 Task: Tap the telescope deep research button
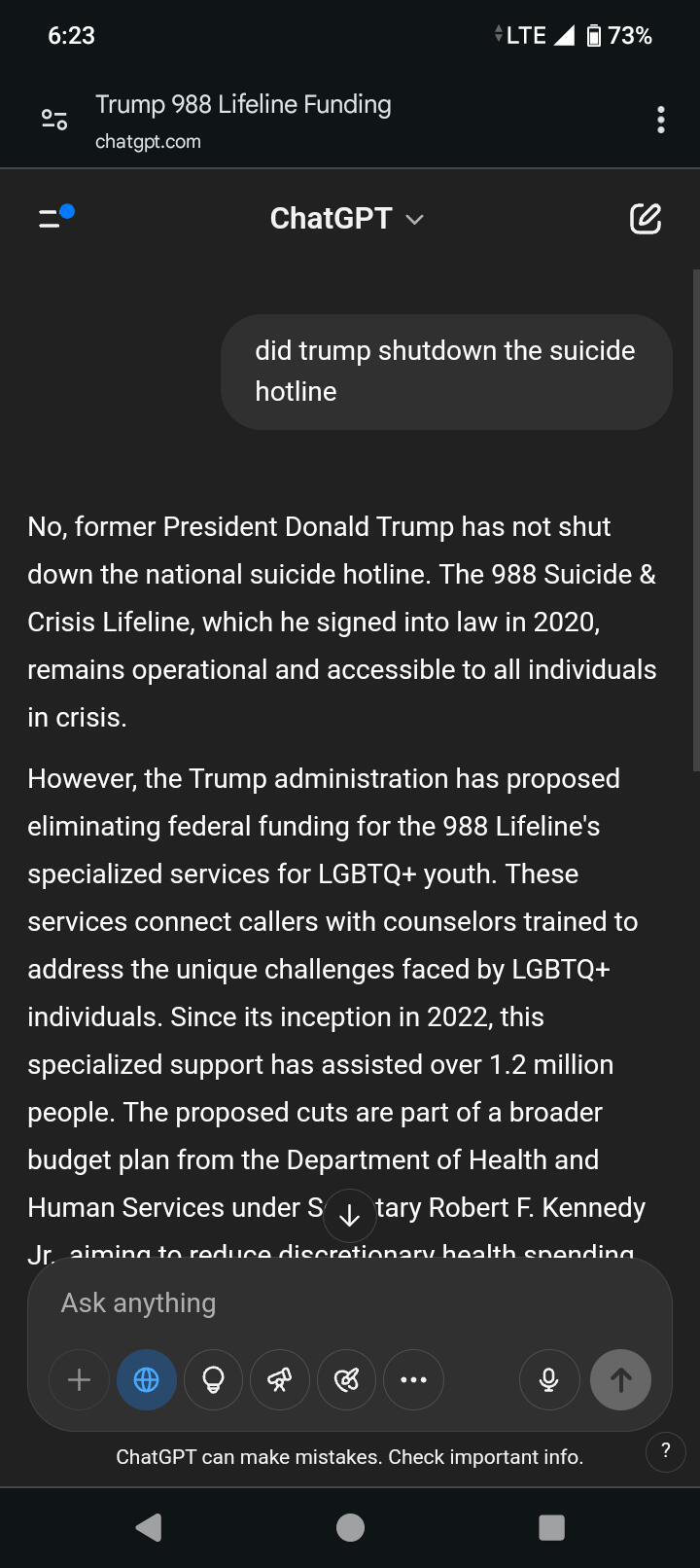(x=280, y=1379)
